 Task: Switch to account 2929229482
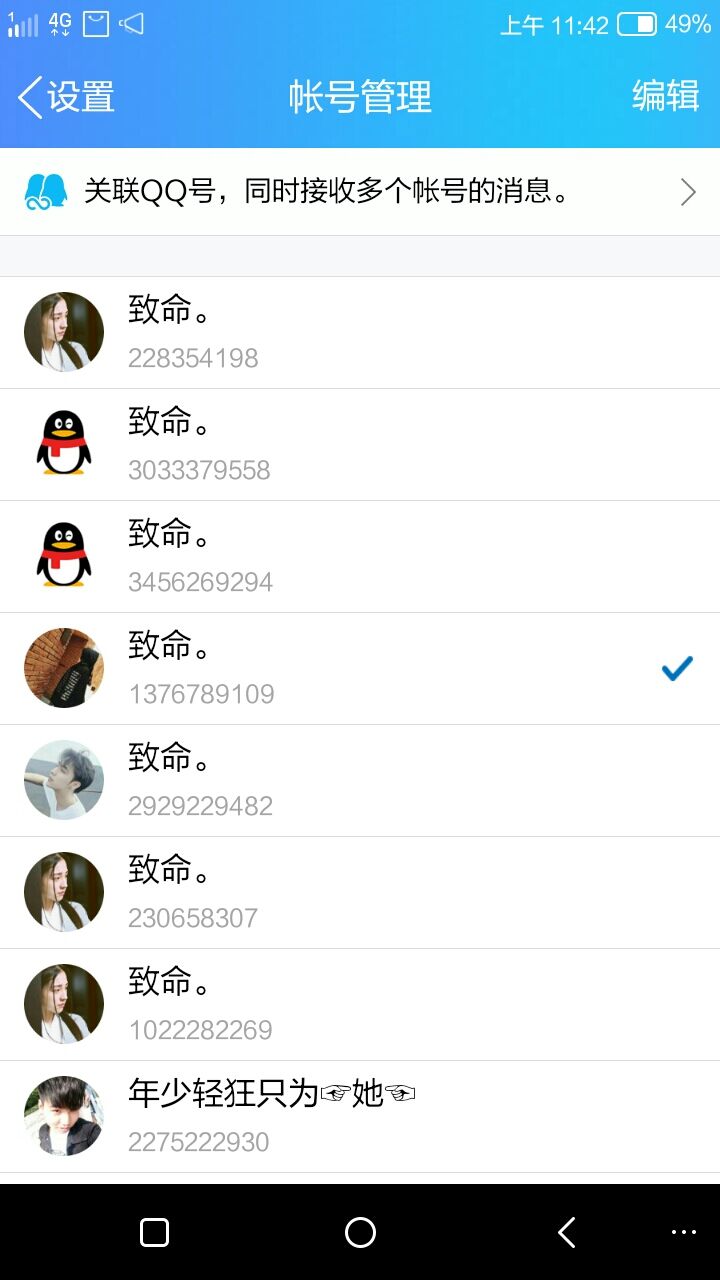pos(360,781)
